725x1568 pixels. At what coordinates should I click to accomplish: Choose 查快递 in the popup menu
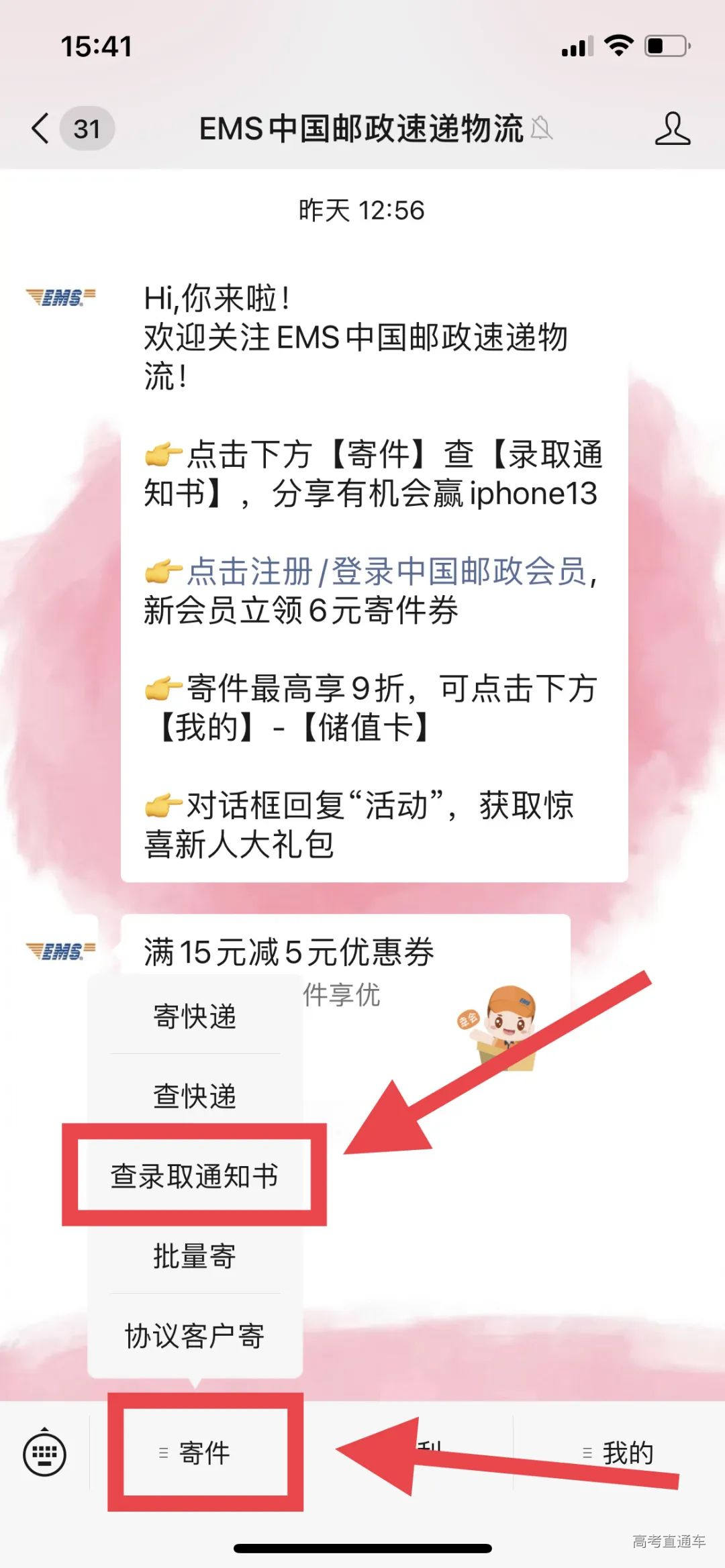[x=195, y=1096]
